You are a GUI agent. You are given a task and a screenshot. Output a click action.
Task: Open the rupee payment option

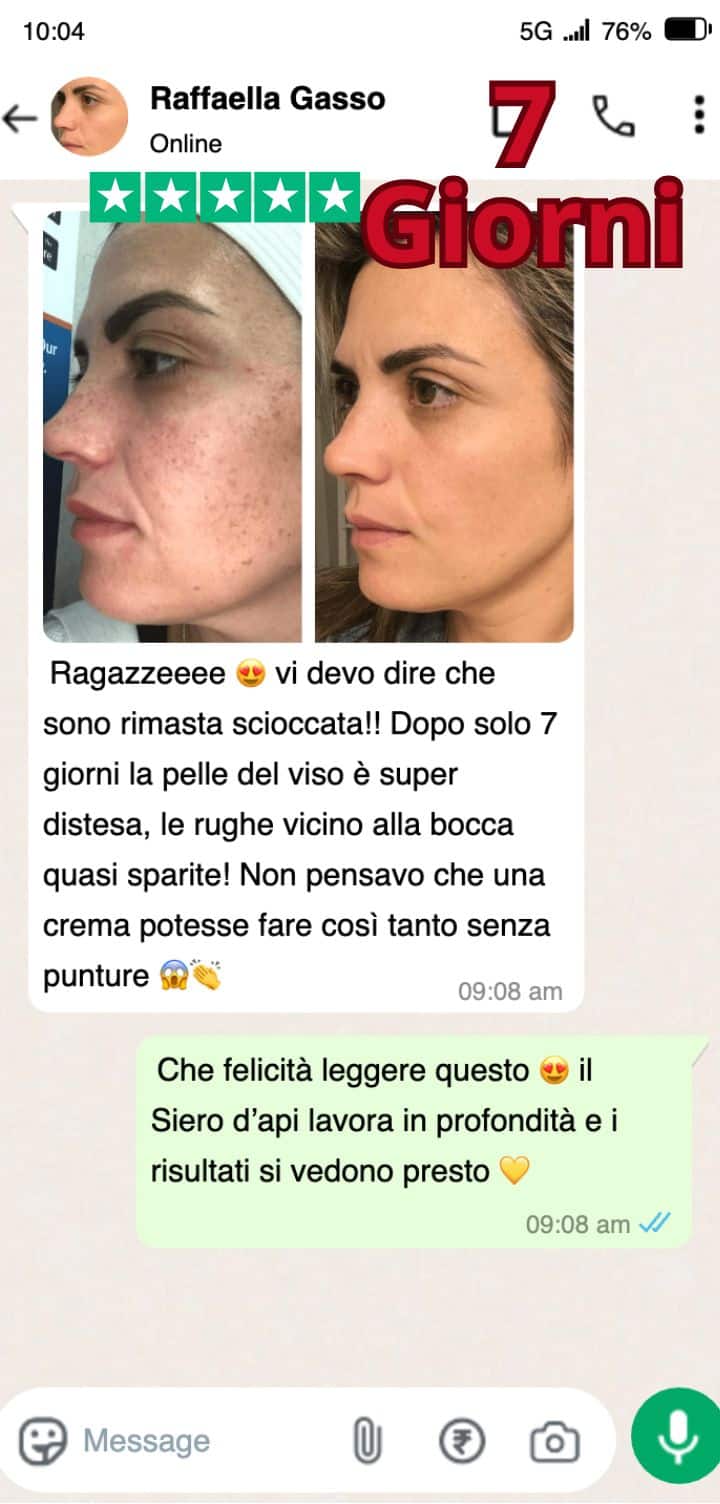(462, 1441)
